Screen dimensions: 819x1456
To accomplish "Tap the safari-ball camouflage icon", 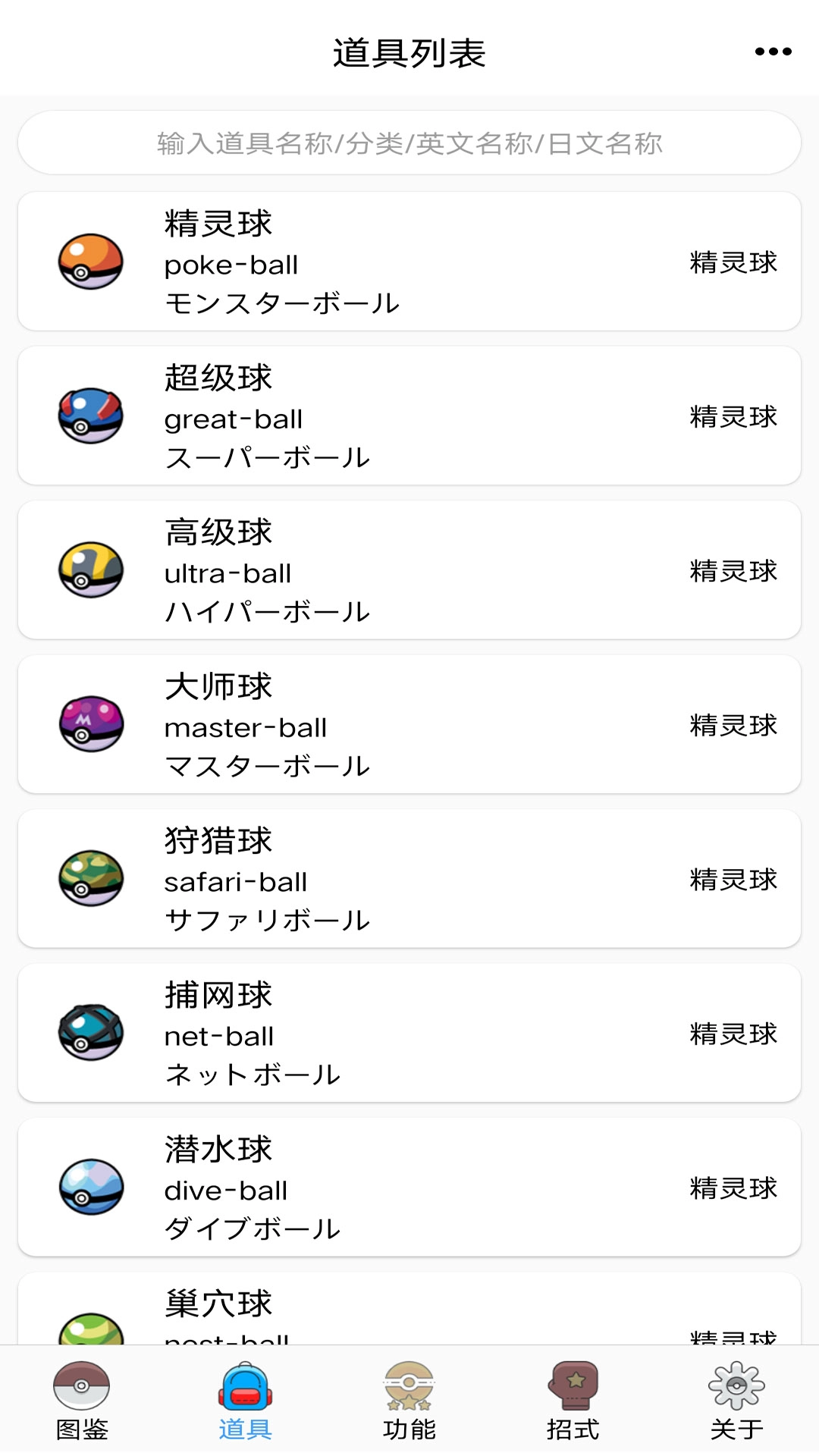I will click(x=89, y=880).
